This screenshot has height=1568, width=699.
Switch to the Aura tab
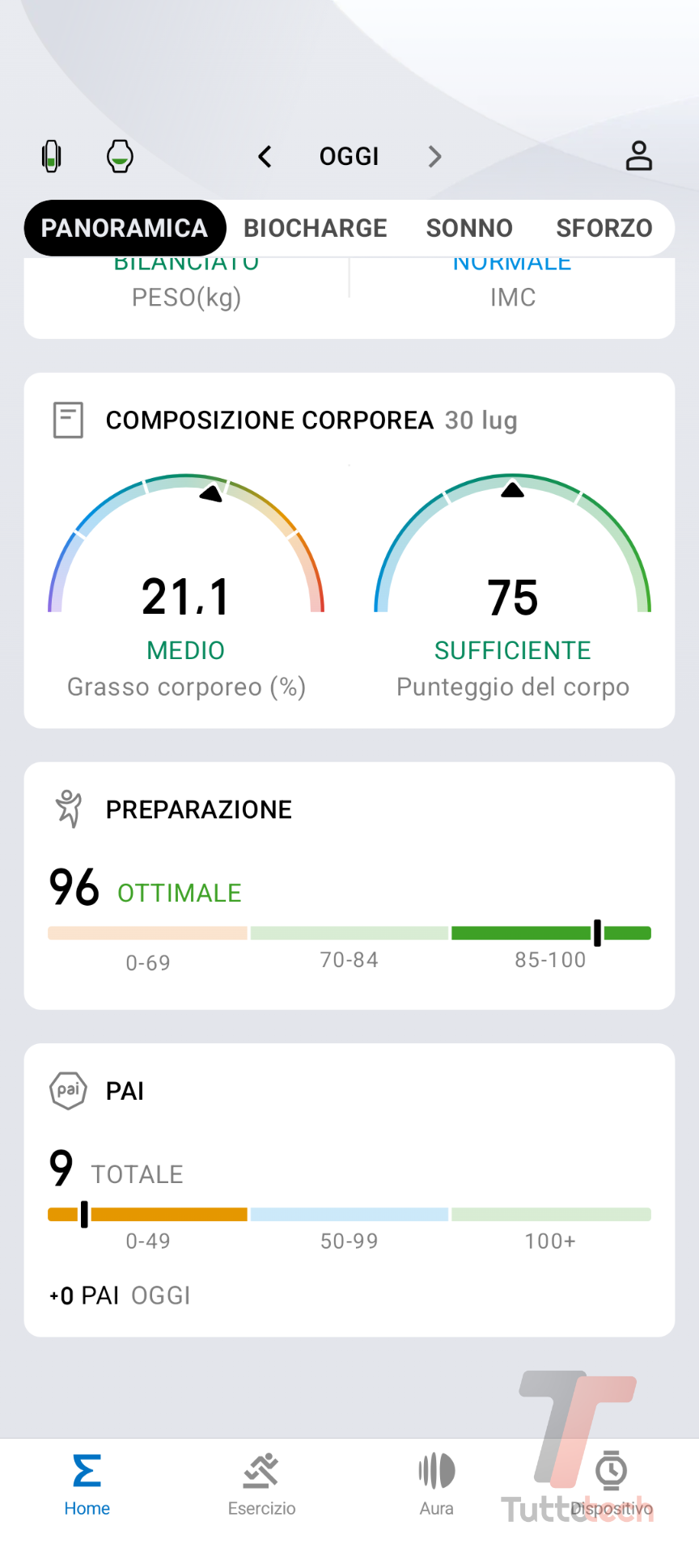click(437, 1484)
